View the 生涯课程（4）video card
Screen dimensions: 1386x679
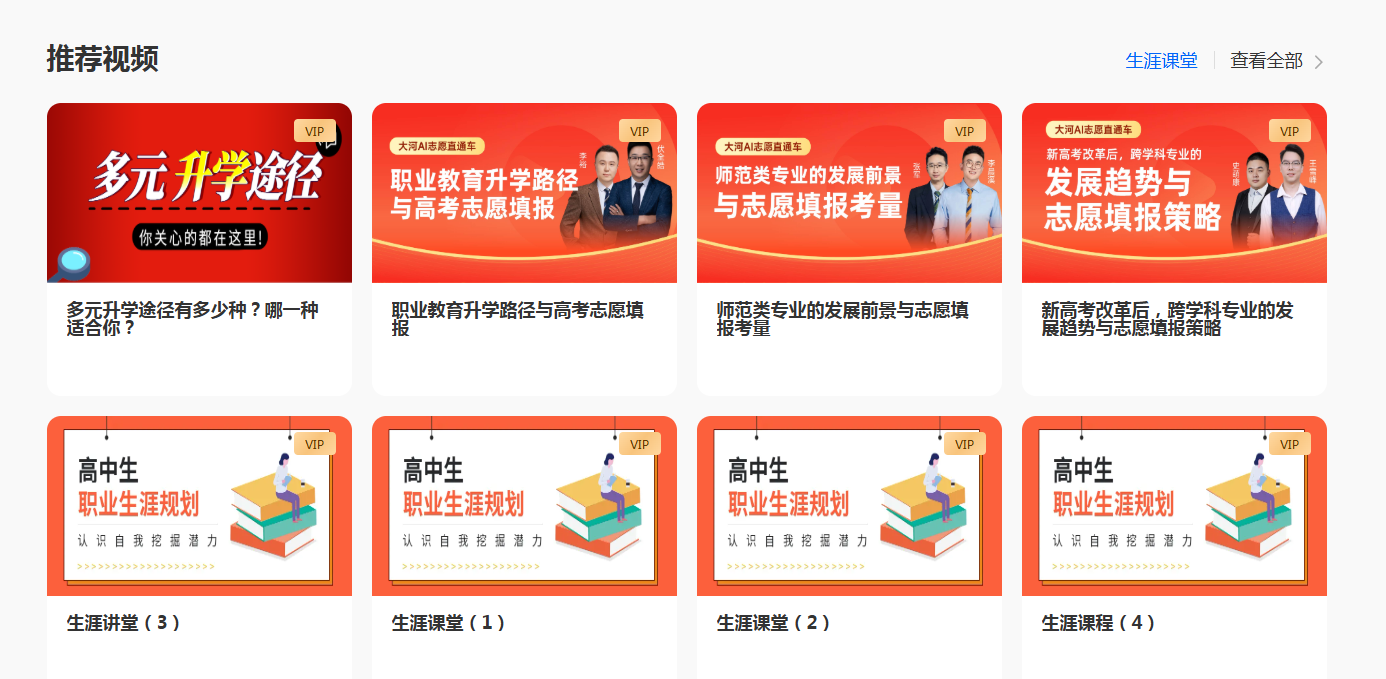click(x=1174, y=507)
